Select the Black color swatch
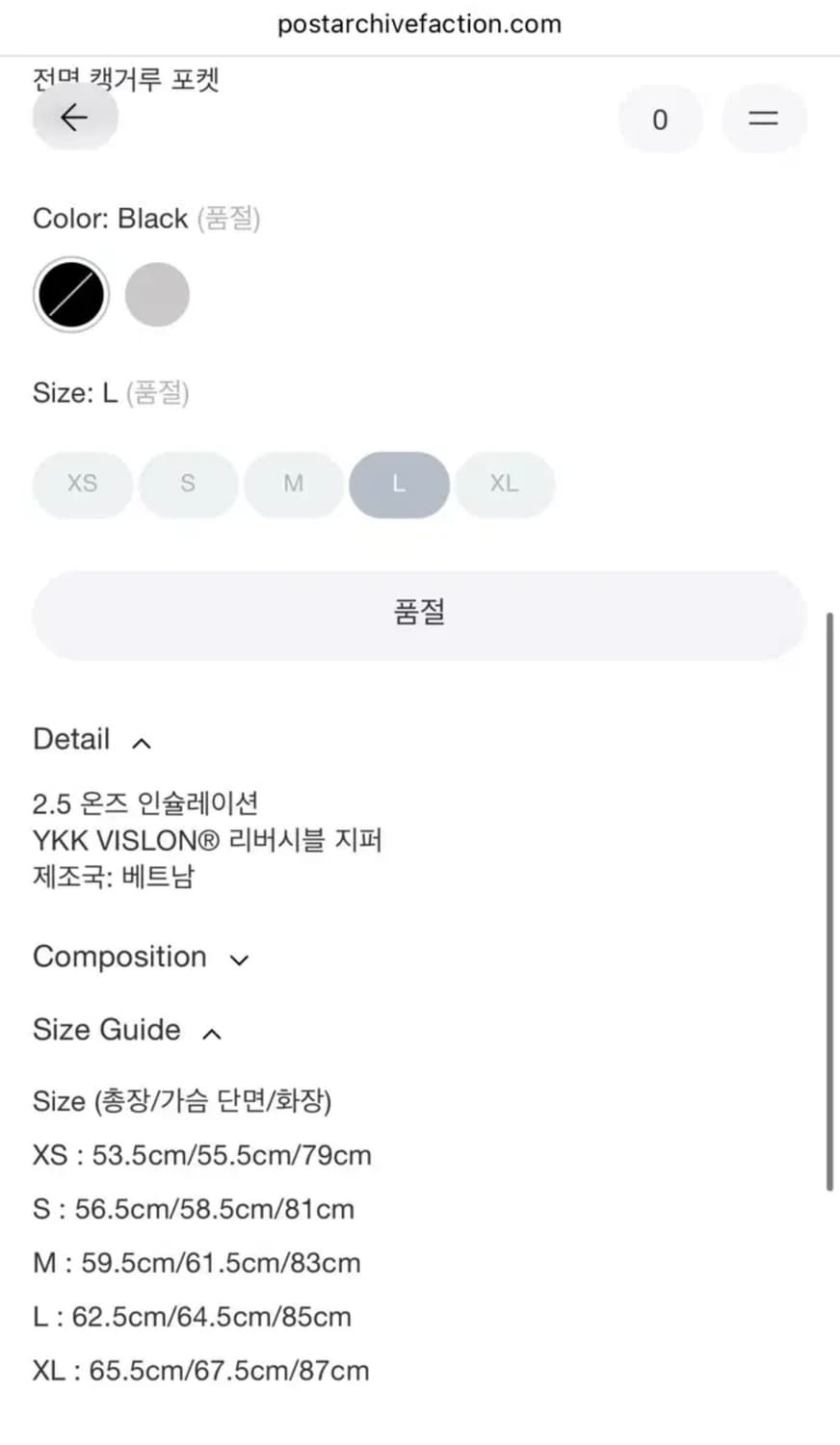The width and height of the screenshot is (840, 1445). point(70,294)
